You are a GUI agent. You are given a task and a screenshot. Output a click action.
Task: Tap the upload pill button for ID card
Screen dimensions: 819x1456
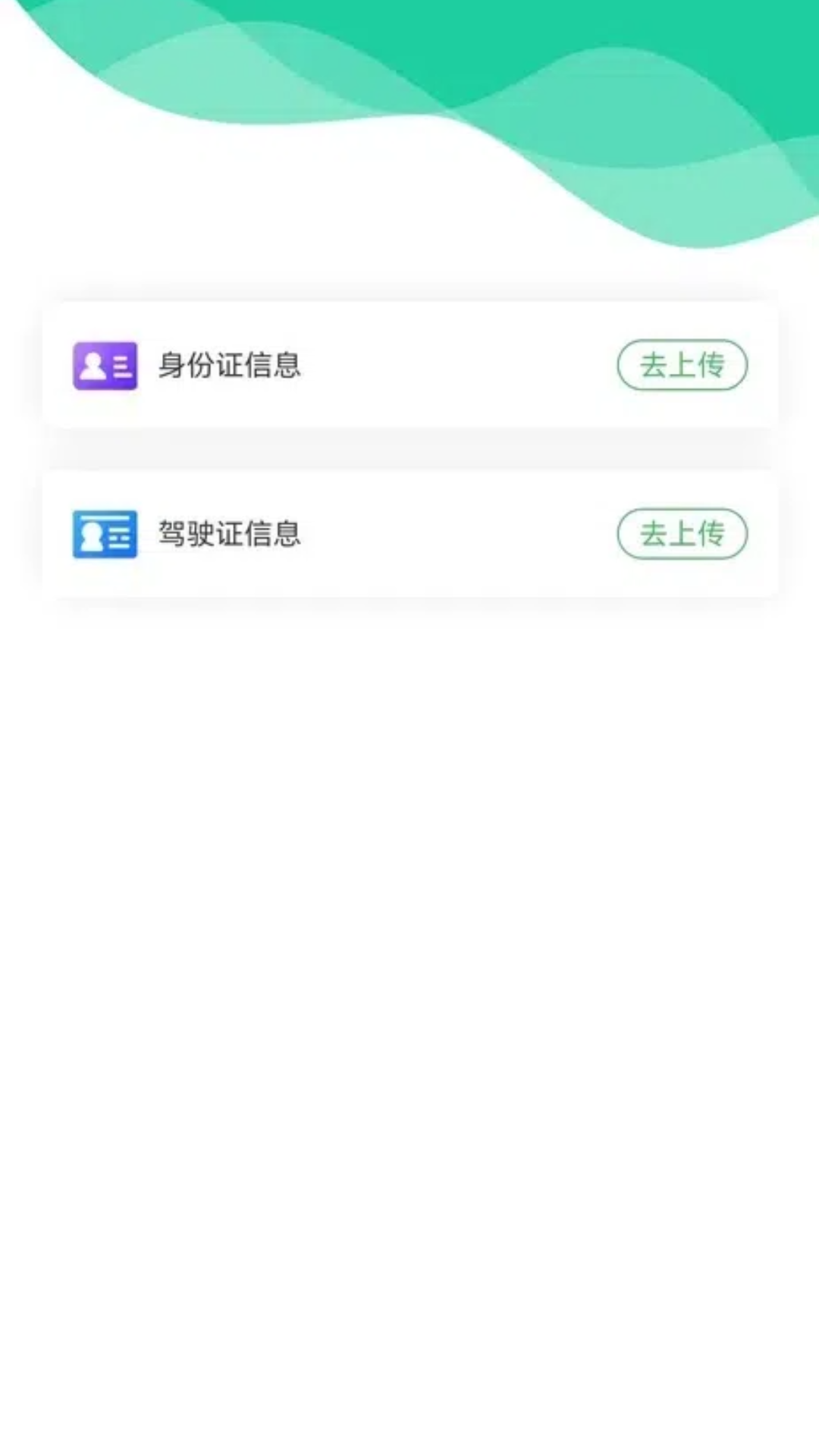(682, 365)
